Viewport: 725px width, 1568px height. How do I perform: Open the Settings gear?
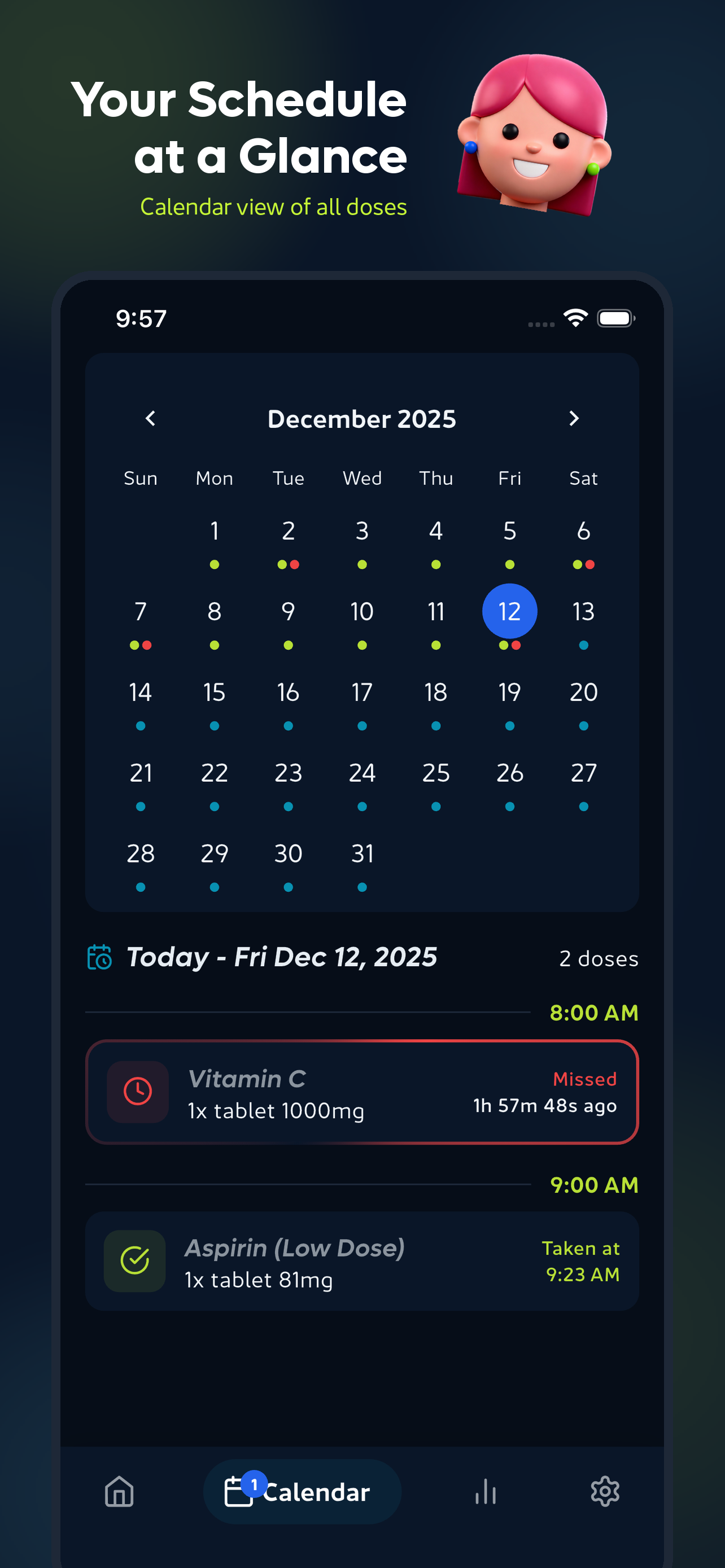[x=606, y=1492]
